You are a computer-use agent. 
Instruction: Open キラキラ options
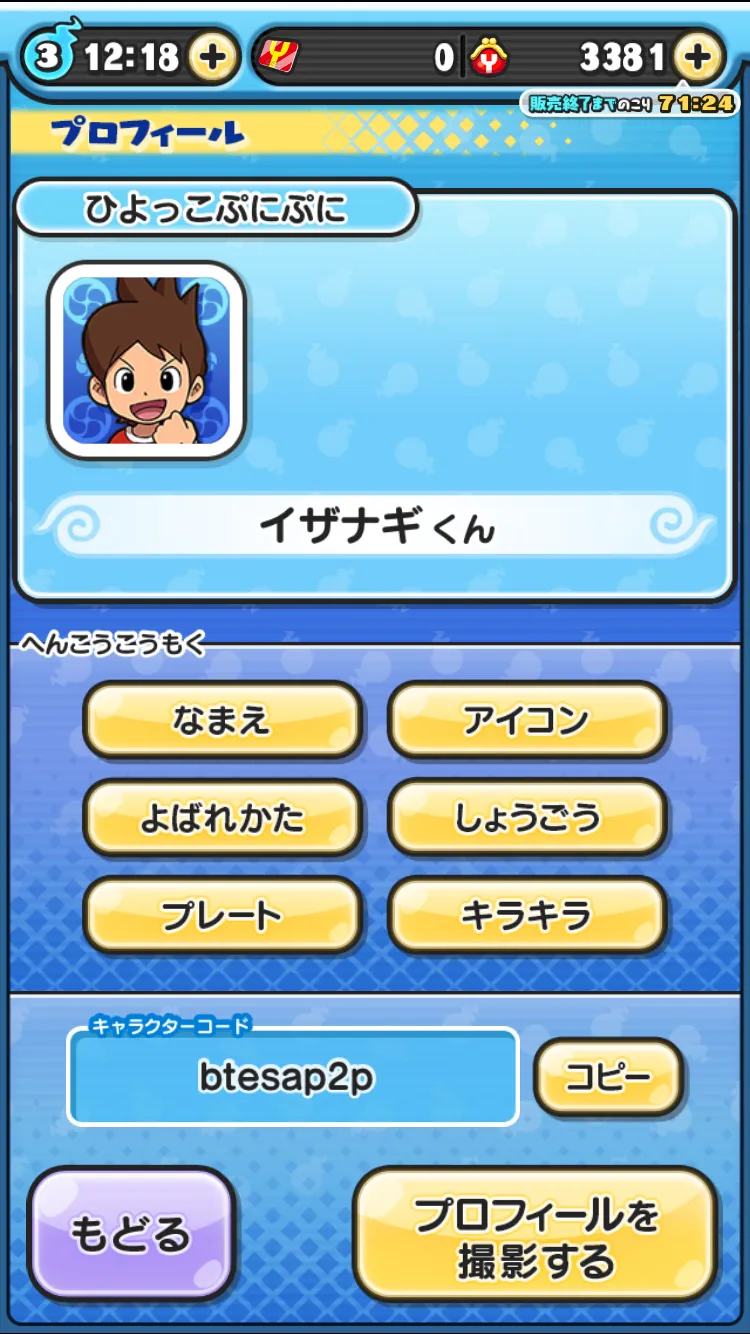coord(527,914)
